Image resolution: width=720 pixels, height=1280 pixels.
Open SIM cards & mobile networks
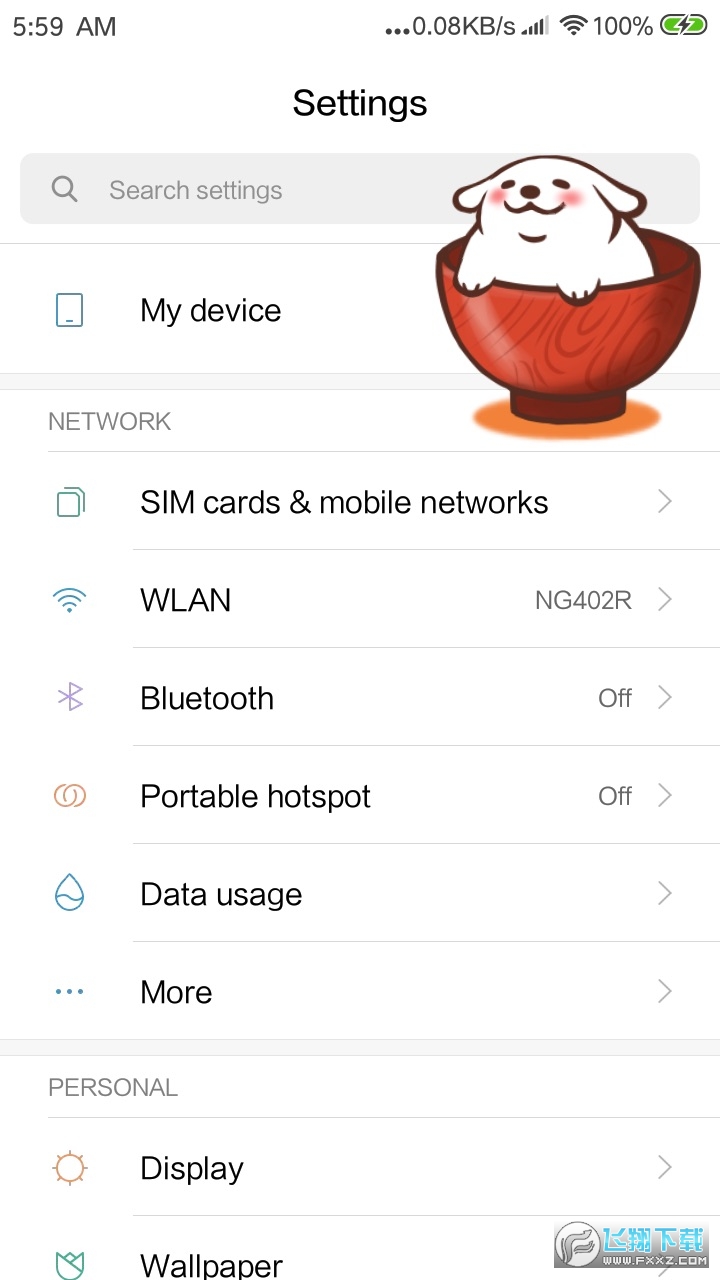coord(344,502)
